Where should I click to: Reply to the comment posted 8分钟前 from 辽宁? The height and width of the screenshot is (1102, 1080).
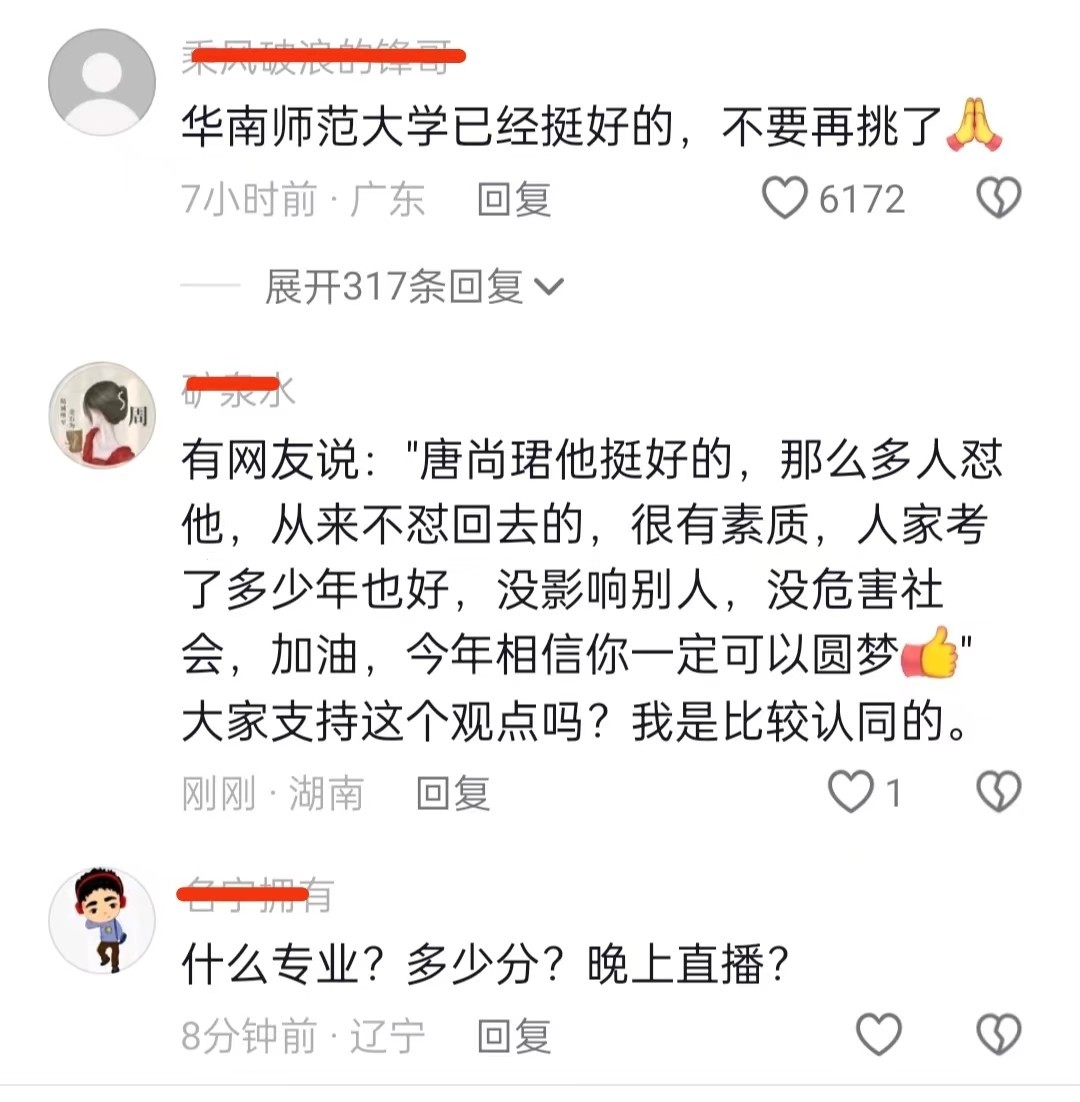(x=514, y=1036)
